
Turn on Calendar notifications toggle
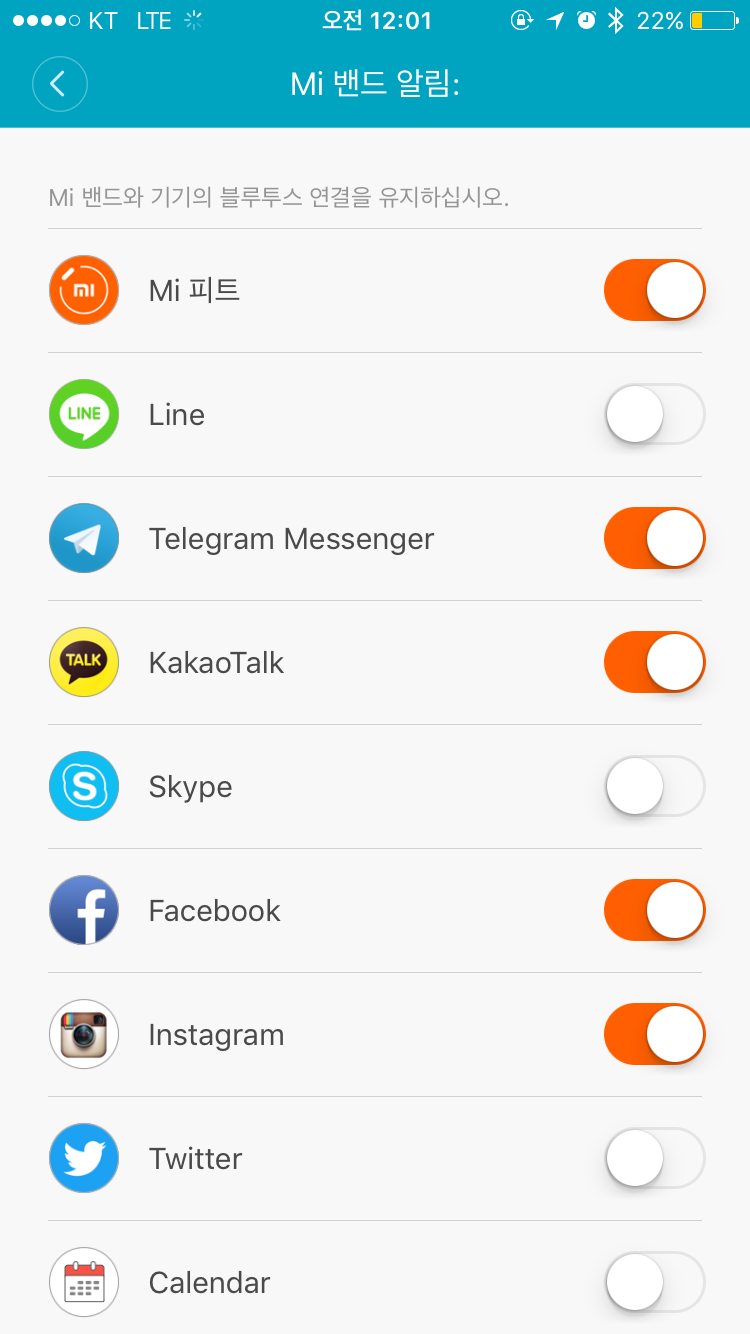tap(654, 1282)
